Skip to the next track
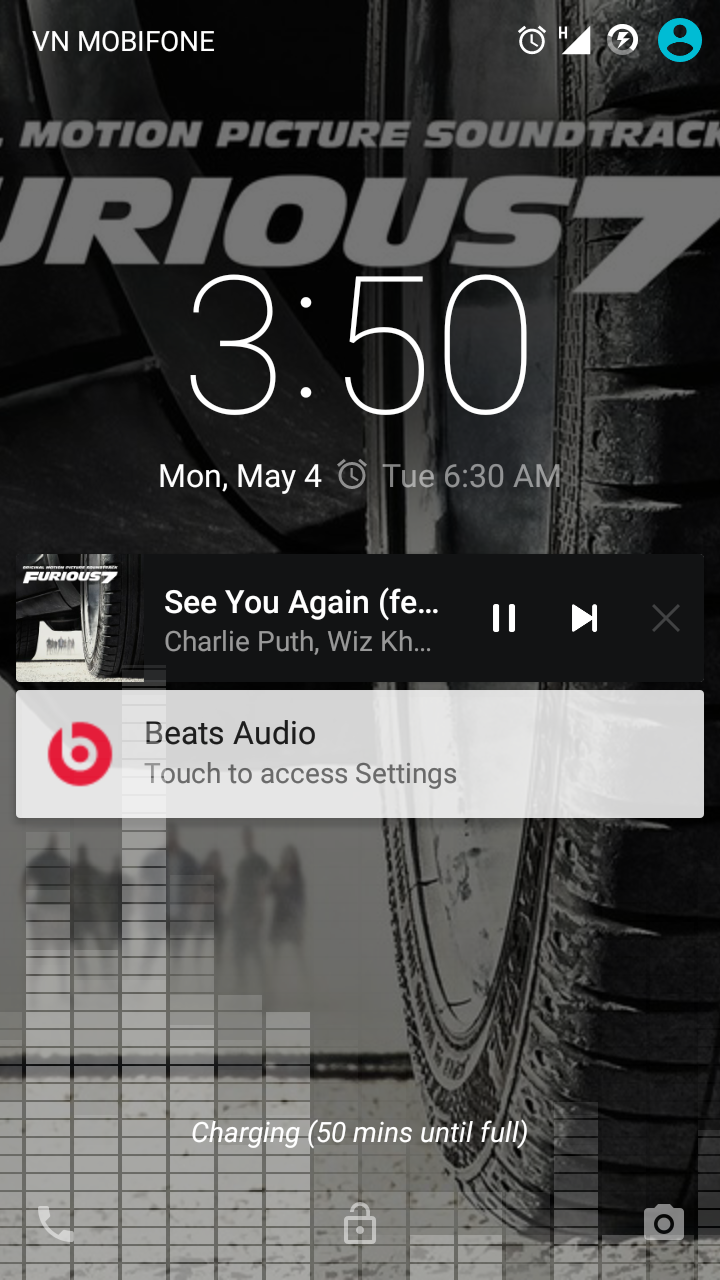Screen dimensions: 720x1280 pos(584,618)
